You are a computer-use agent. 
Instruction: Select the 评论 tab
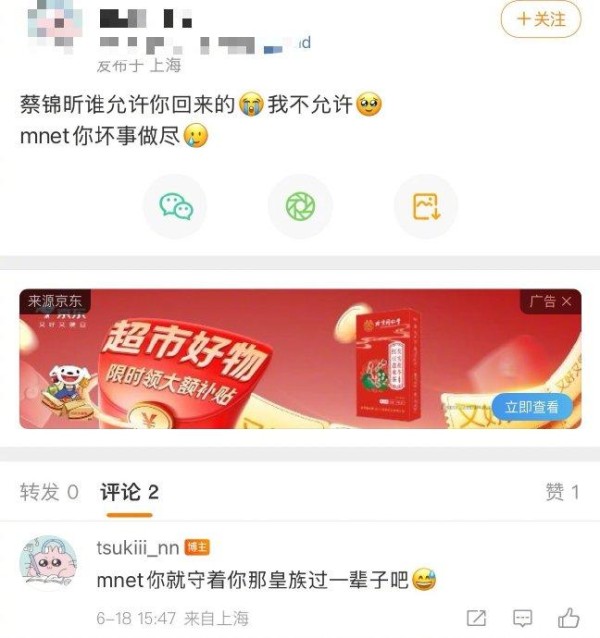point(129,492)
